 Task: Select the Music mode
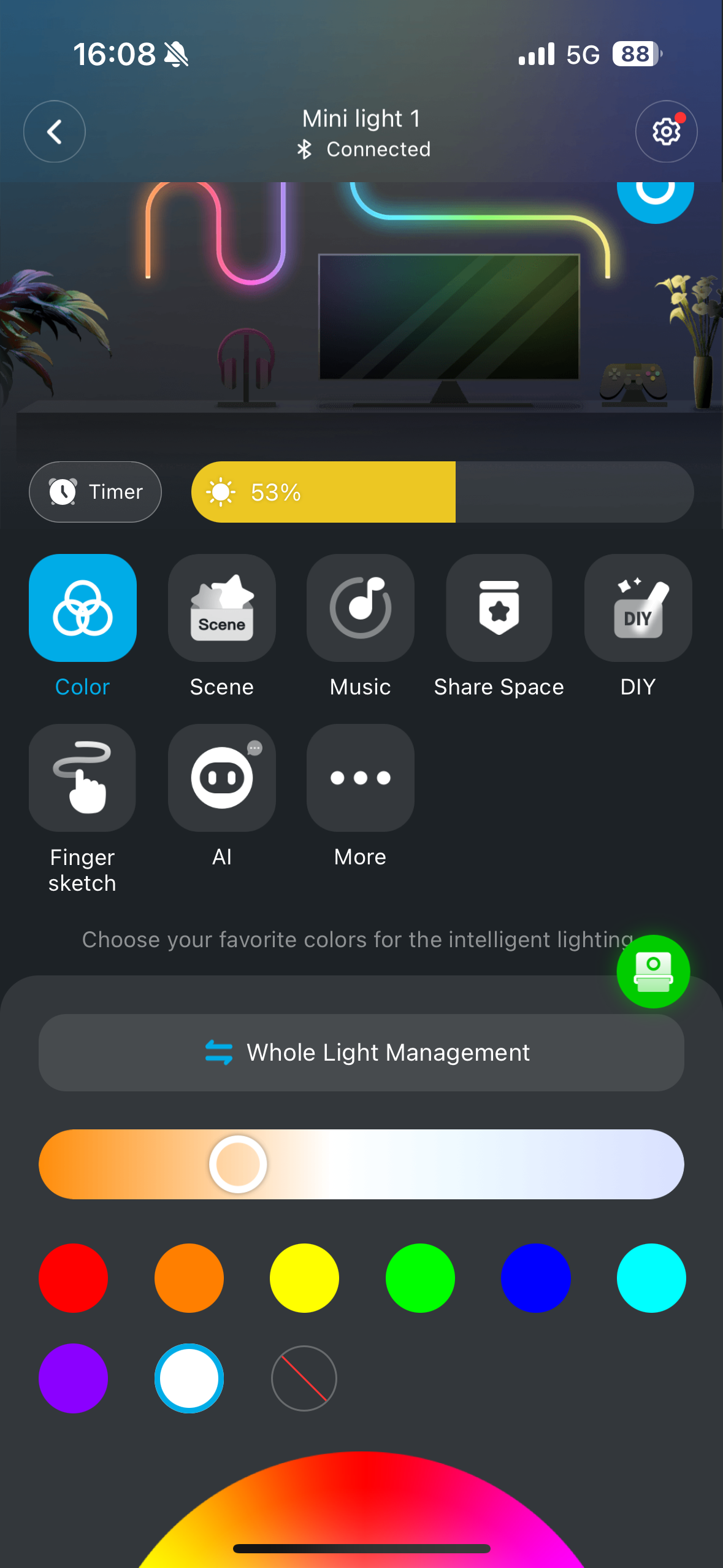point(361,608)
